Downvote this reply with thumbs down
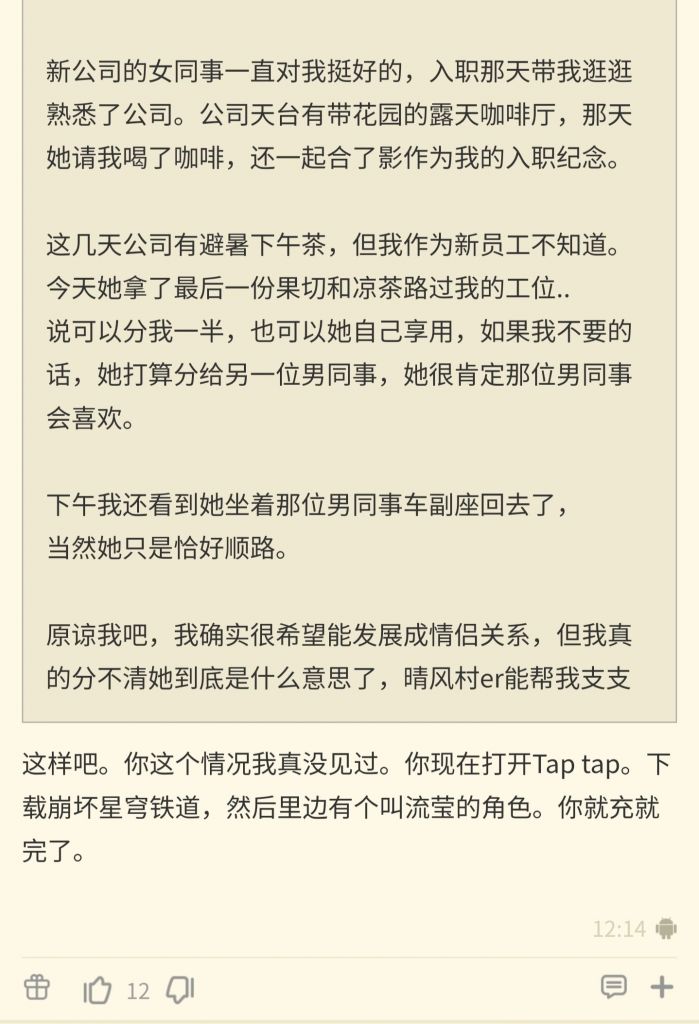699x1024 pixels. click(180, 990)
